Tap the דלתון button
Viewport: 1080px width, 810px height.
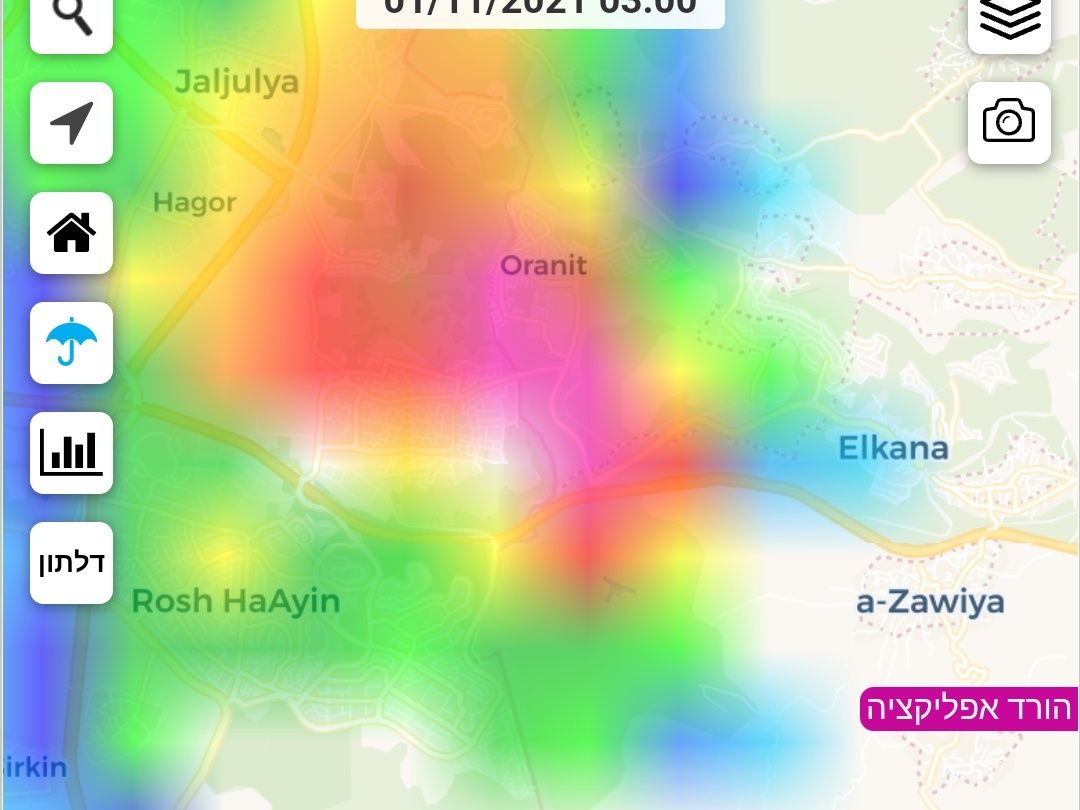click(71, 563)
